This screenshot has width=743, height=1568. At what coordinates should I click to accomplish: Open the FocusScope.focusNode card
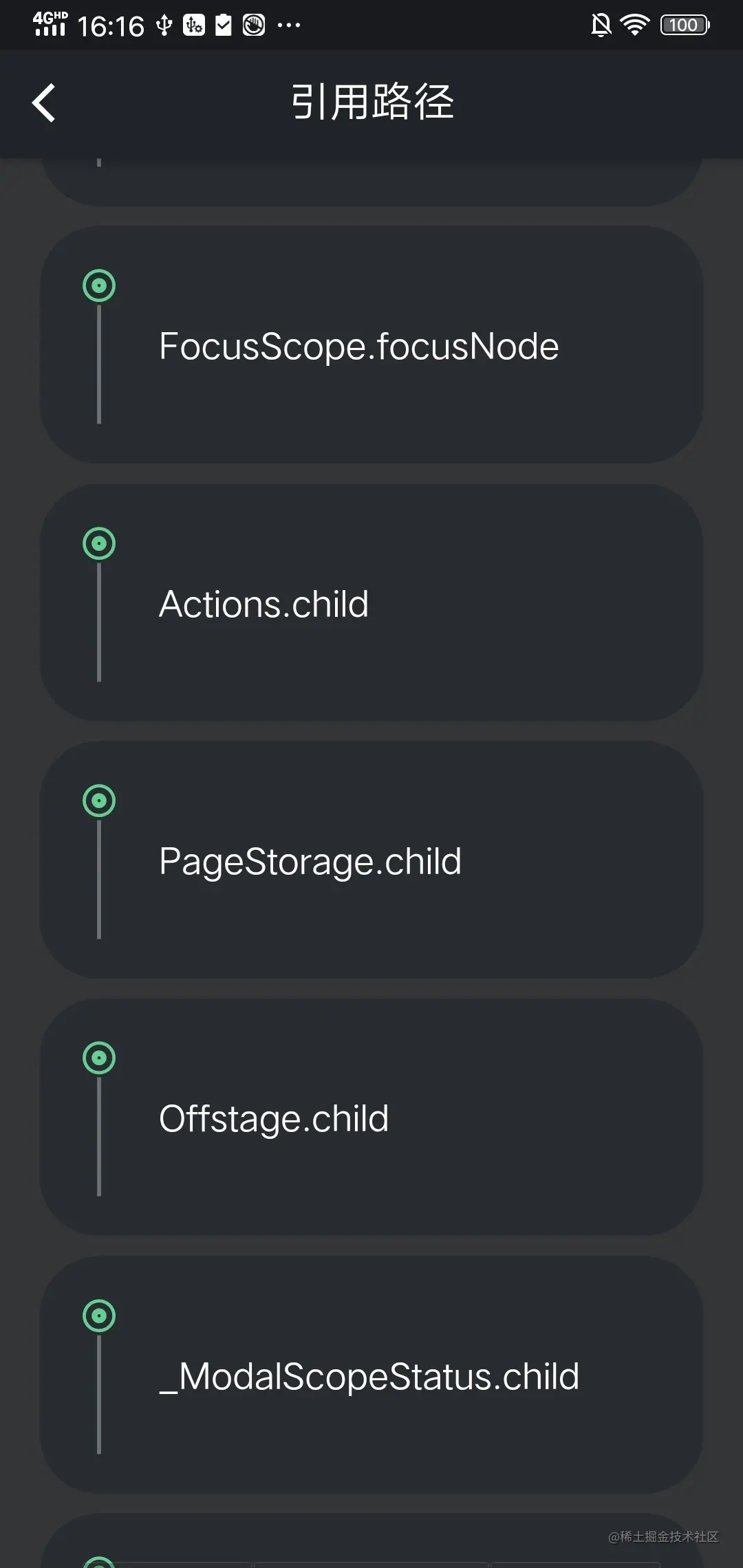pyautogui.click(x=371, y=345)
